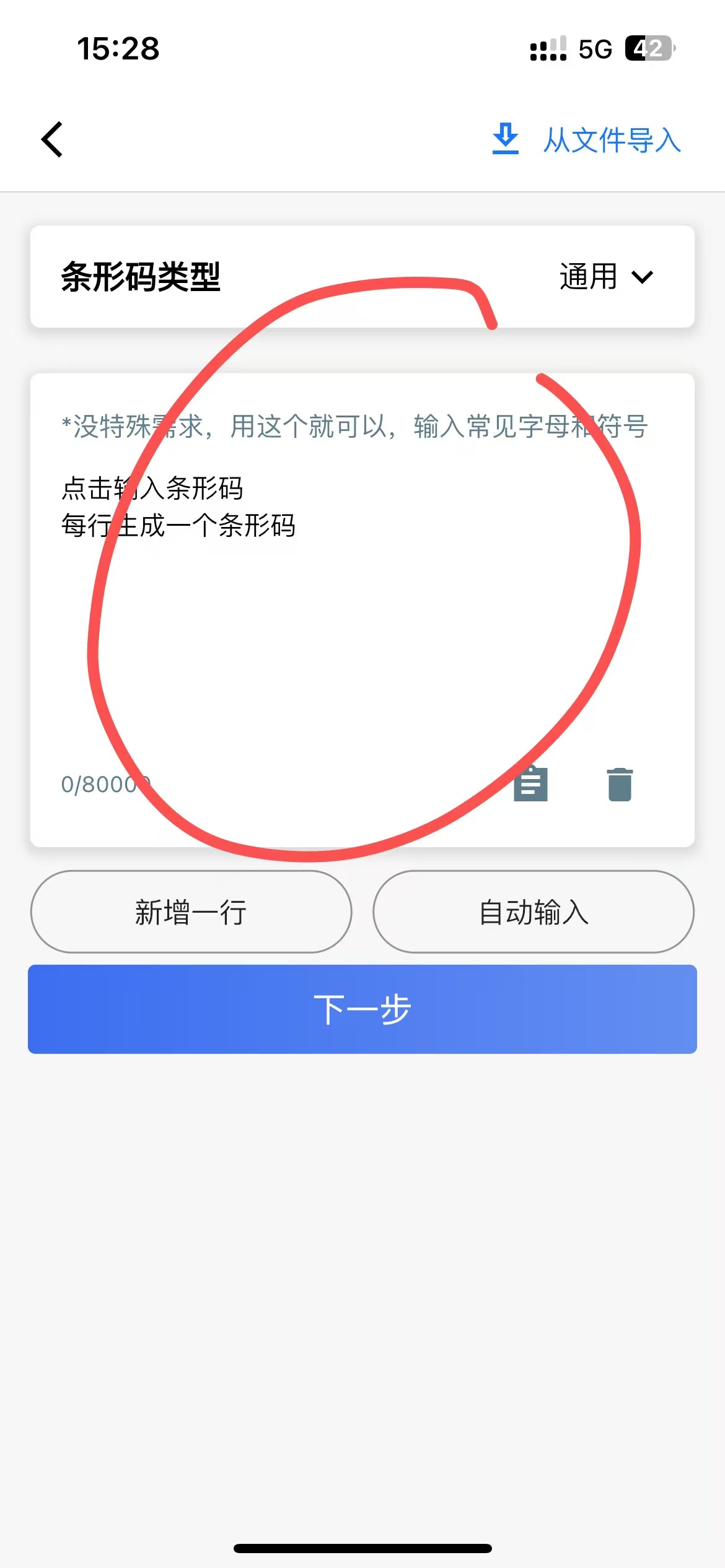Viewport: 725px width, 1568px height.
Task: Tap the 自动输入 button
Action: point(534,912)
